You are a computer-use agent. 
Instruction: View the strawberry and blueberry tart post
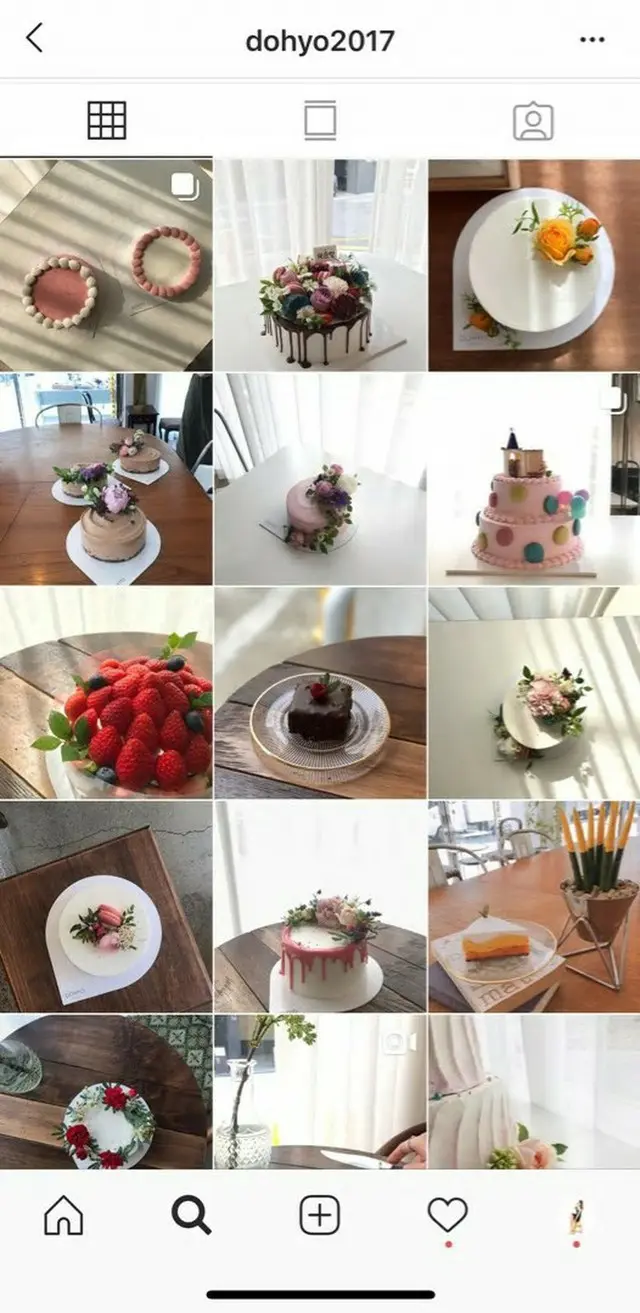click(106, 692)
